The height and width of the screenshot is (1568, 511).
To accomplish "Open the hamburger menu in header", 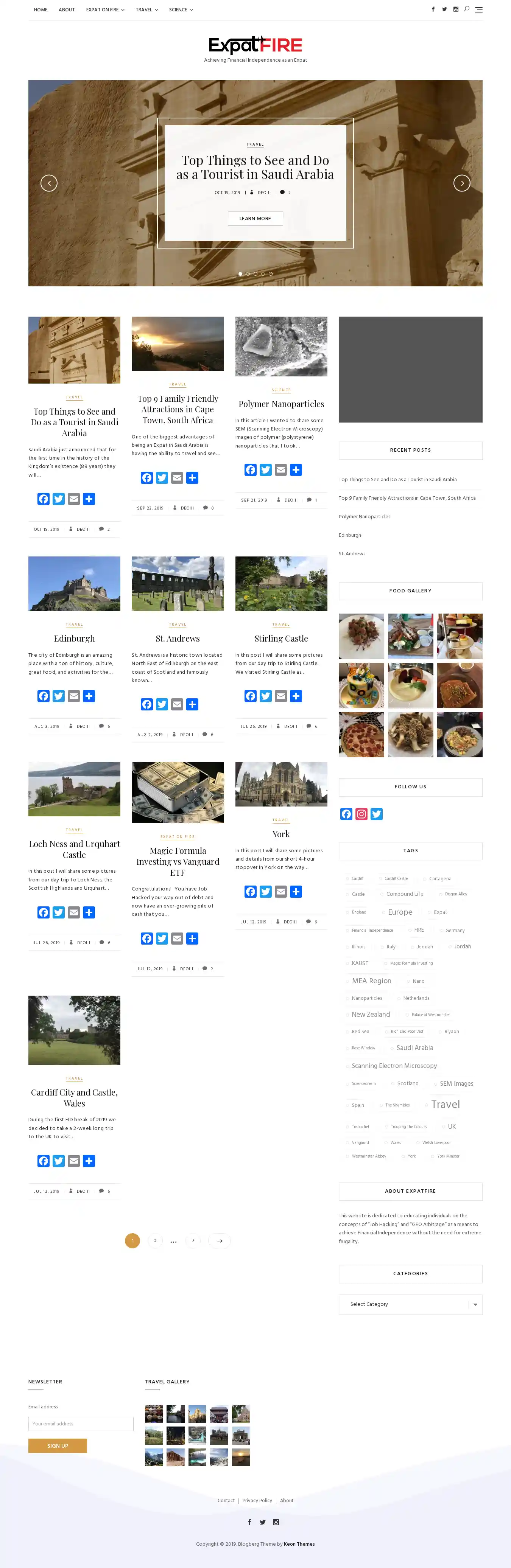I will click(x=479, y=10).
